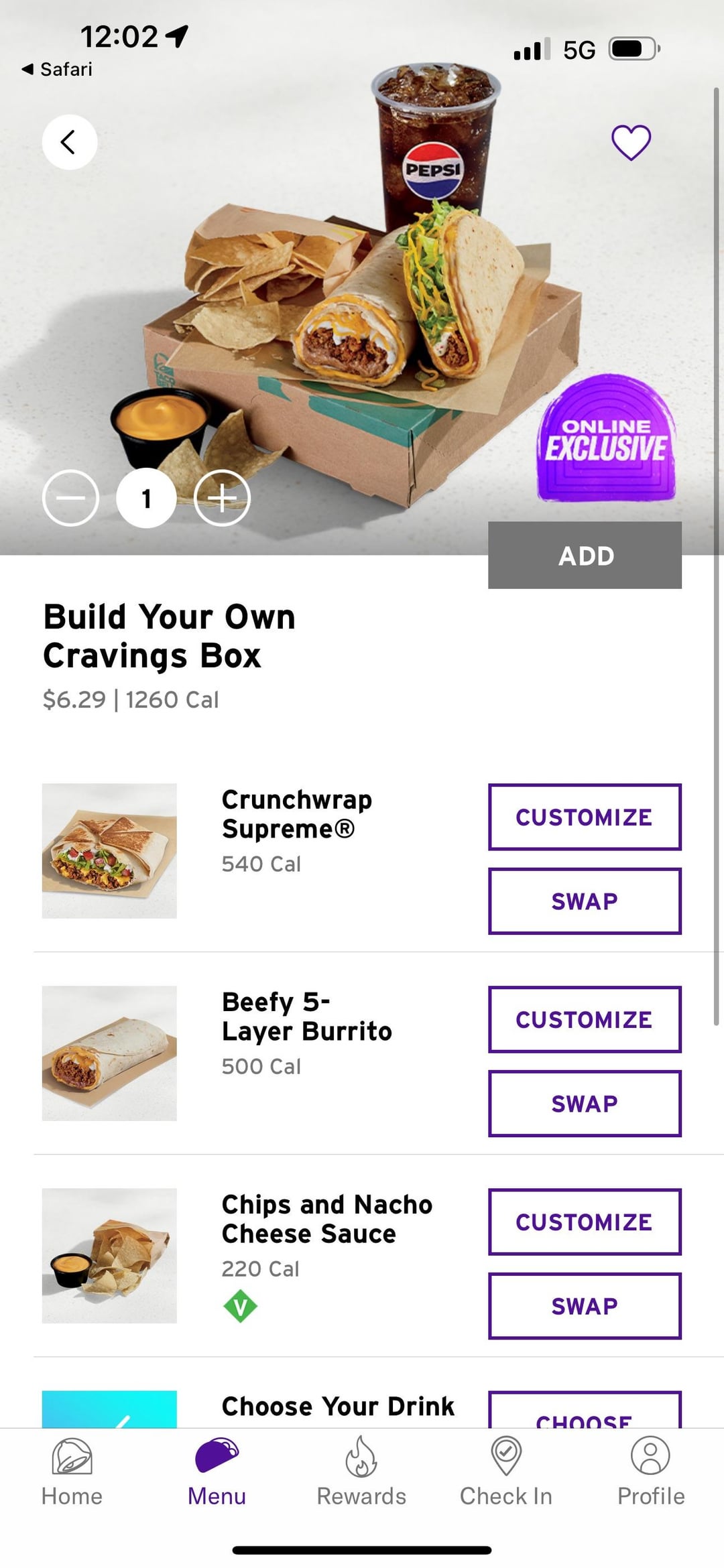Viewport: 724px width, 1568px height.
Task: View the Profile tab
Action: point(650,1470)
